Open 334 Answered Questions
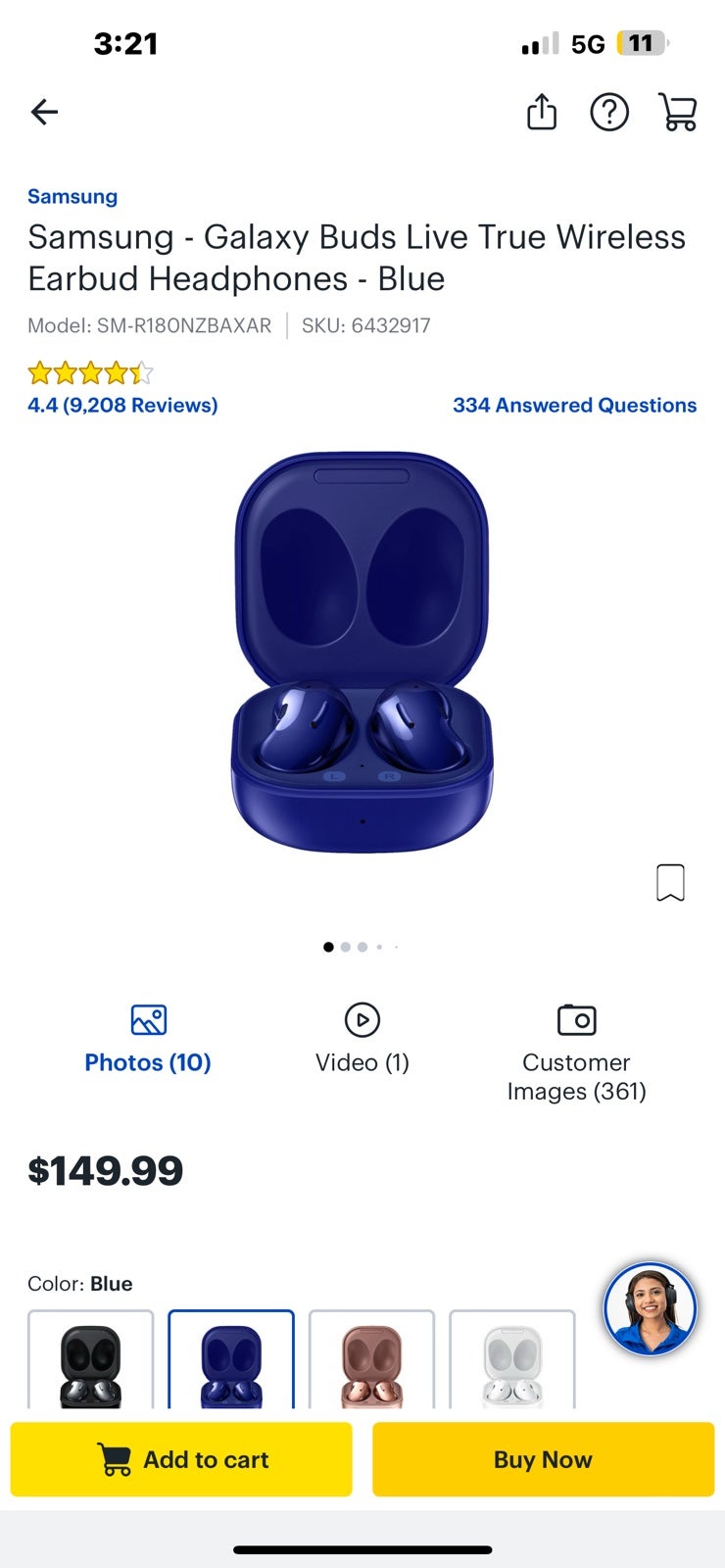725x1568 pixels. tap(574, 405)
